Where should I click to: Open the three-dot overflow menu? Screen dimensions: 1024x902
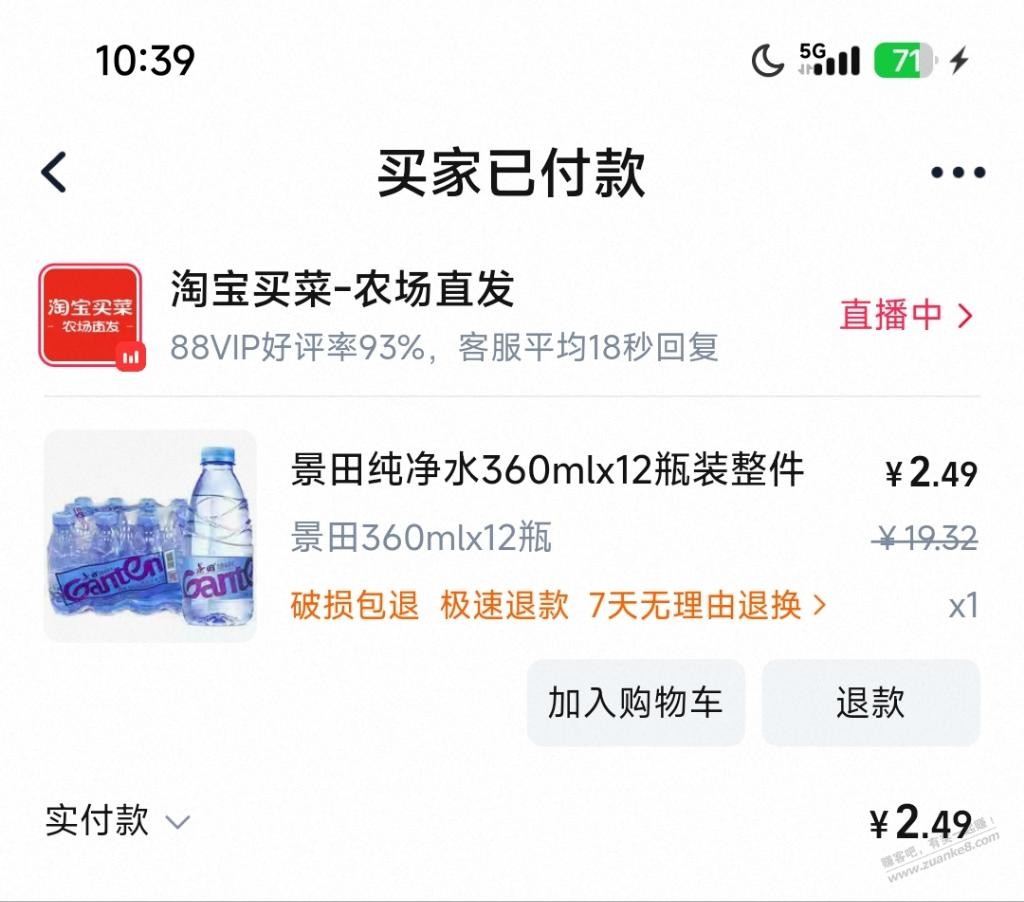coord(957,173)
